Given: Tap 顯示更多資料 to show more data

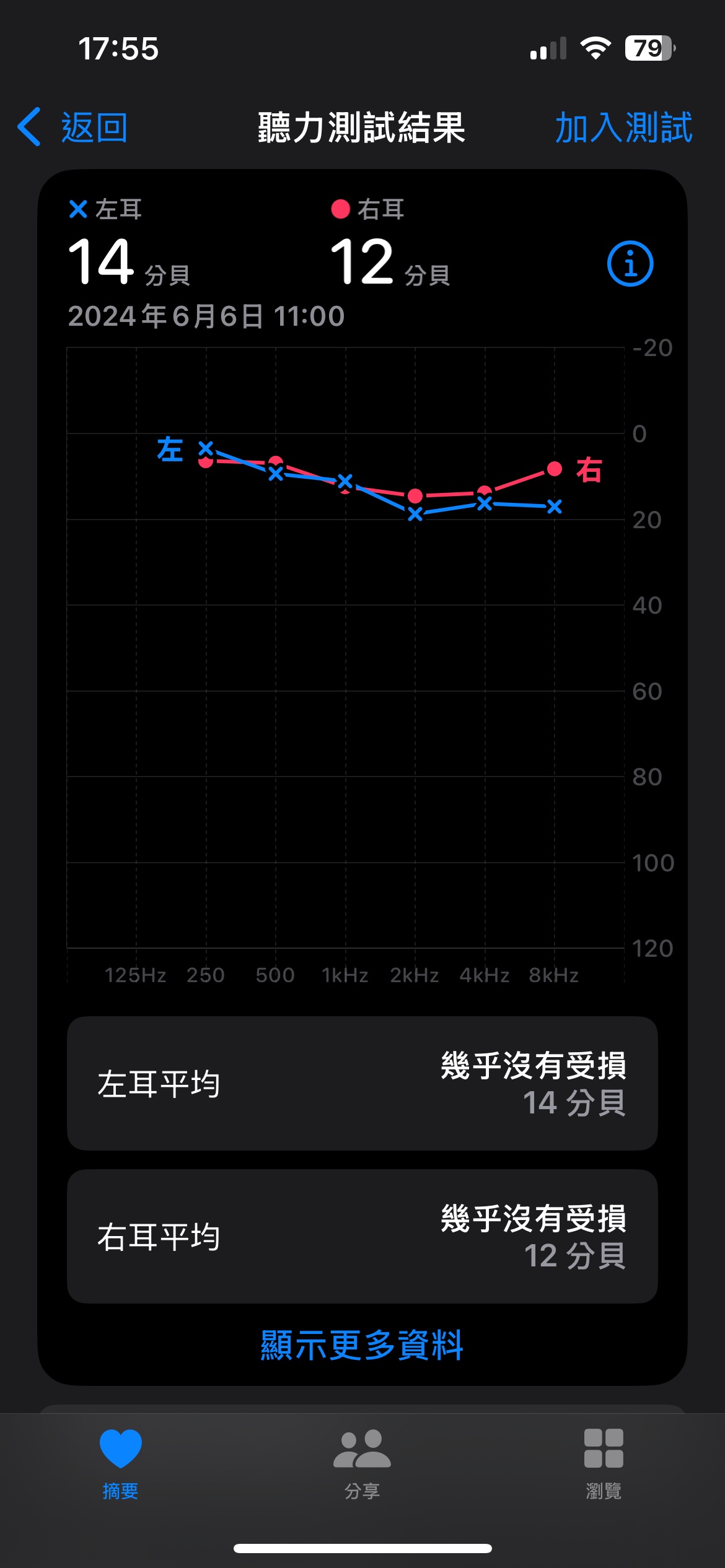Looking at the screenshot, I should click(362, 1345).
